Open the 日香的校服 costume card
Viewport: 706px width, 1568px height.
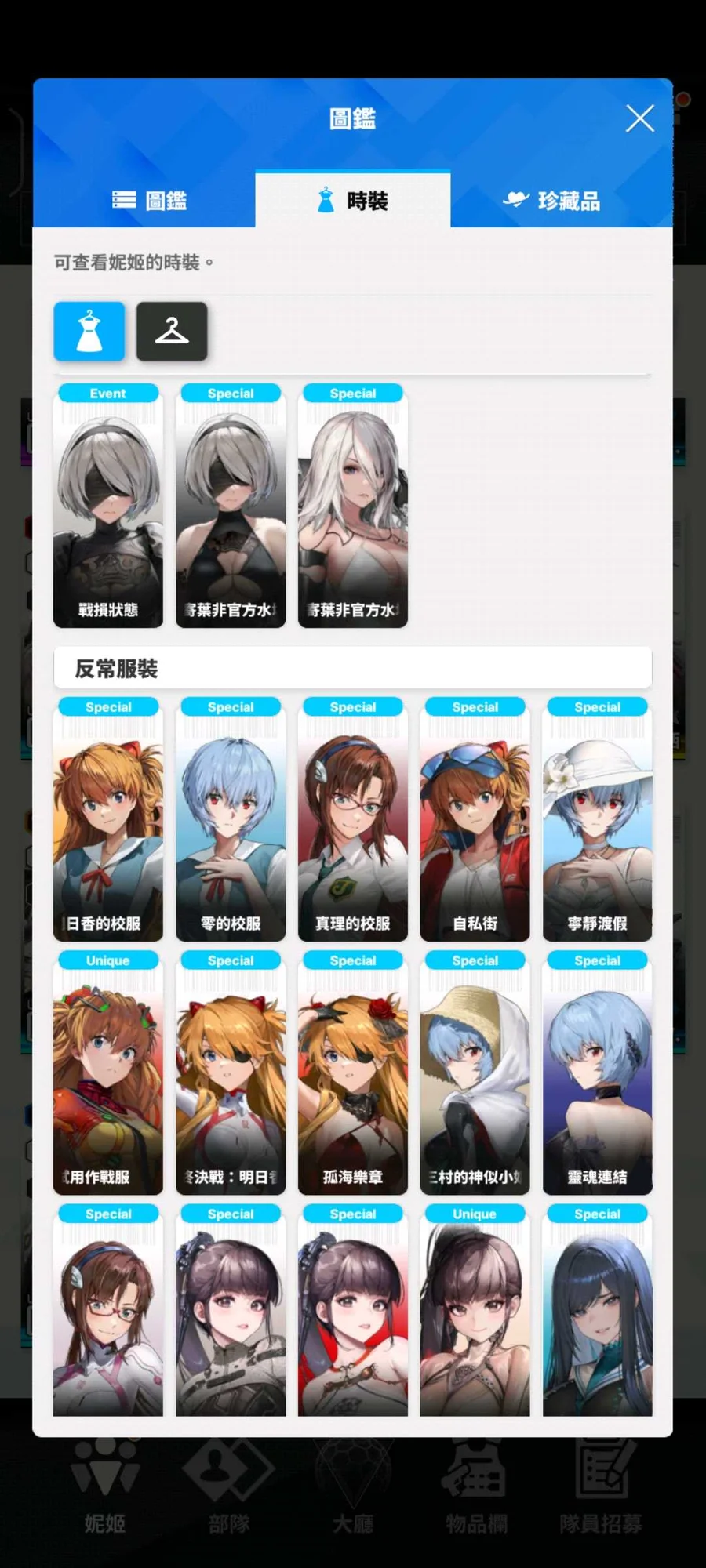108,819
